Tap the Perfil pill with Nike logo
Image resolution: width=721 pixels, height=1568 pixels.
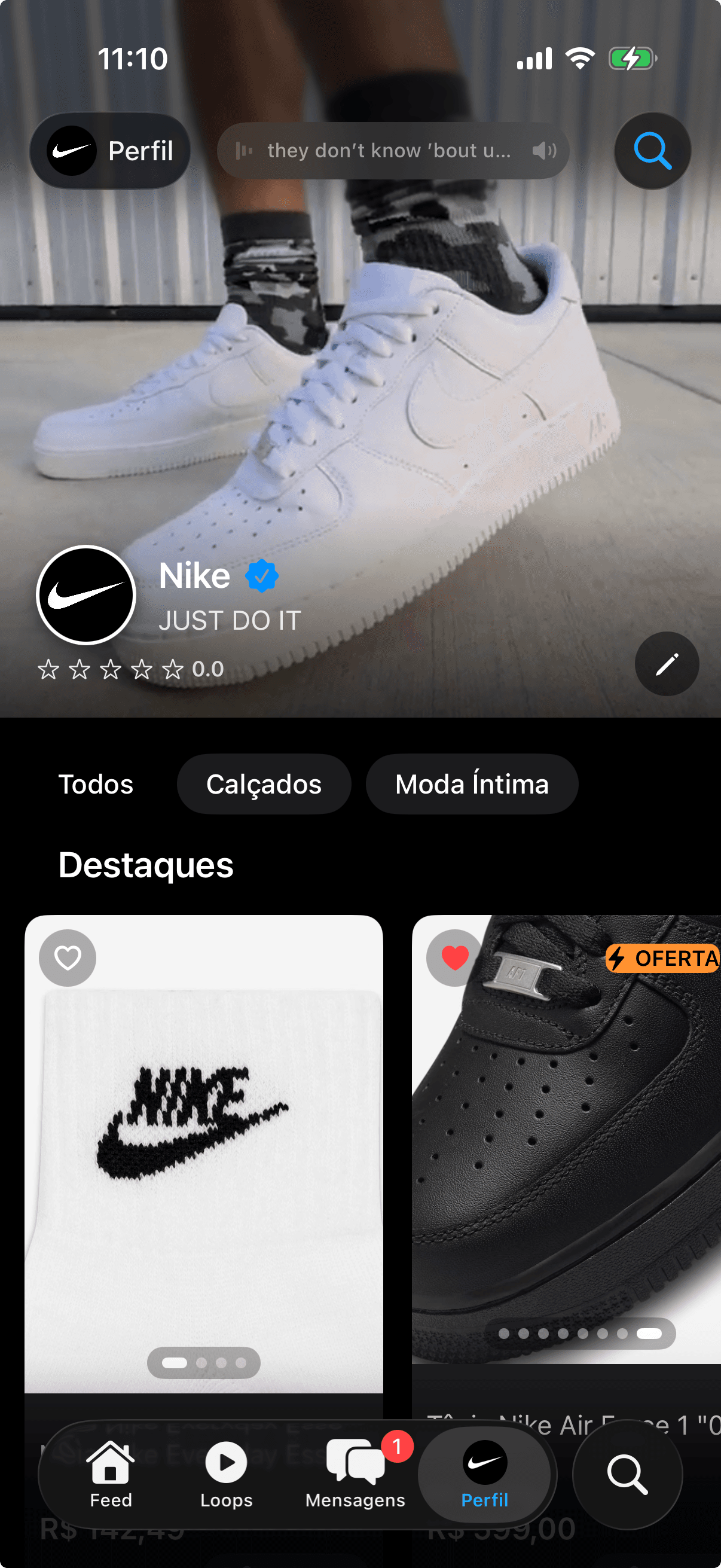[110, 150]
